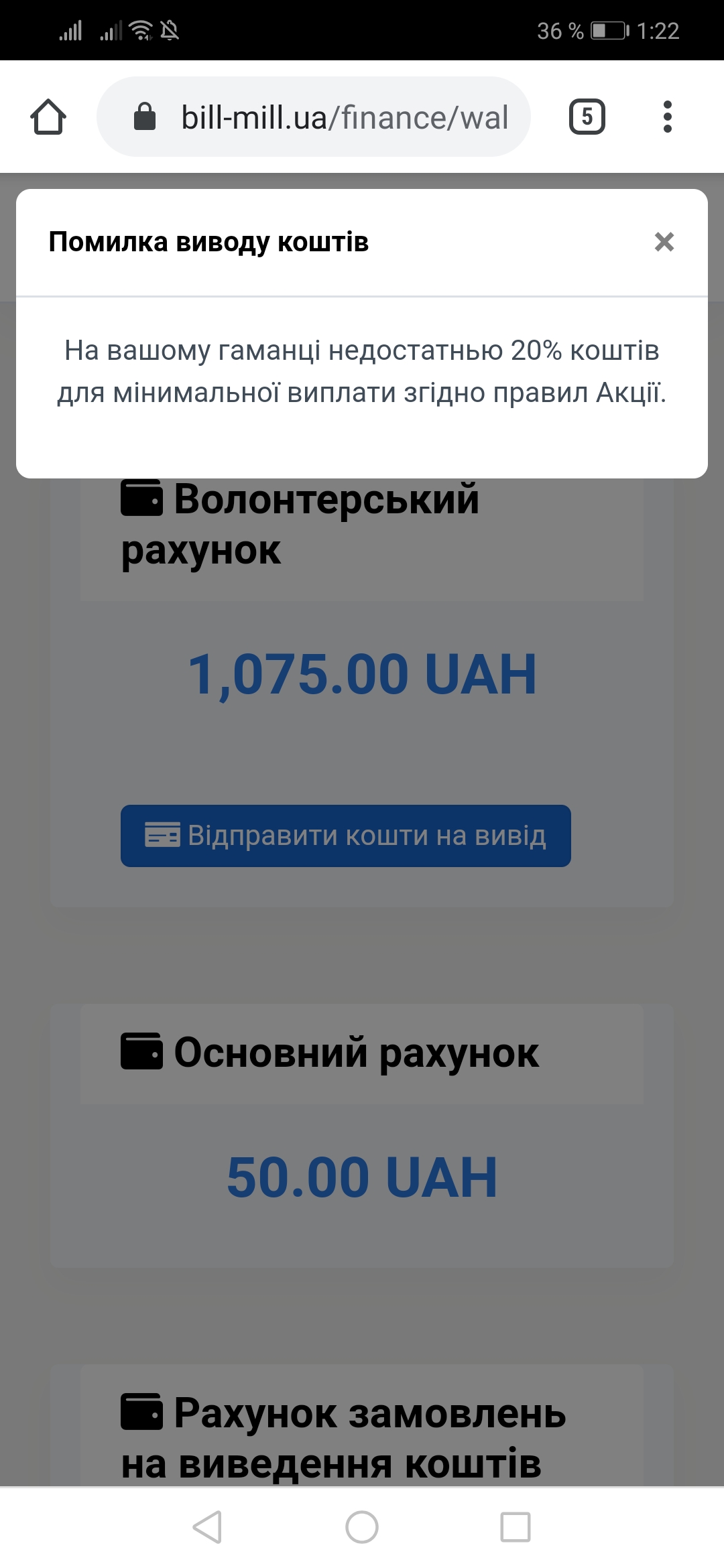
Task: Open the tab switcher showing 5 tabs
Action: pyautogui.click(x=587, y=117)
